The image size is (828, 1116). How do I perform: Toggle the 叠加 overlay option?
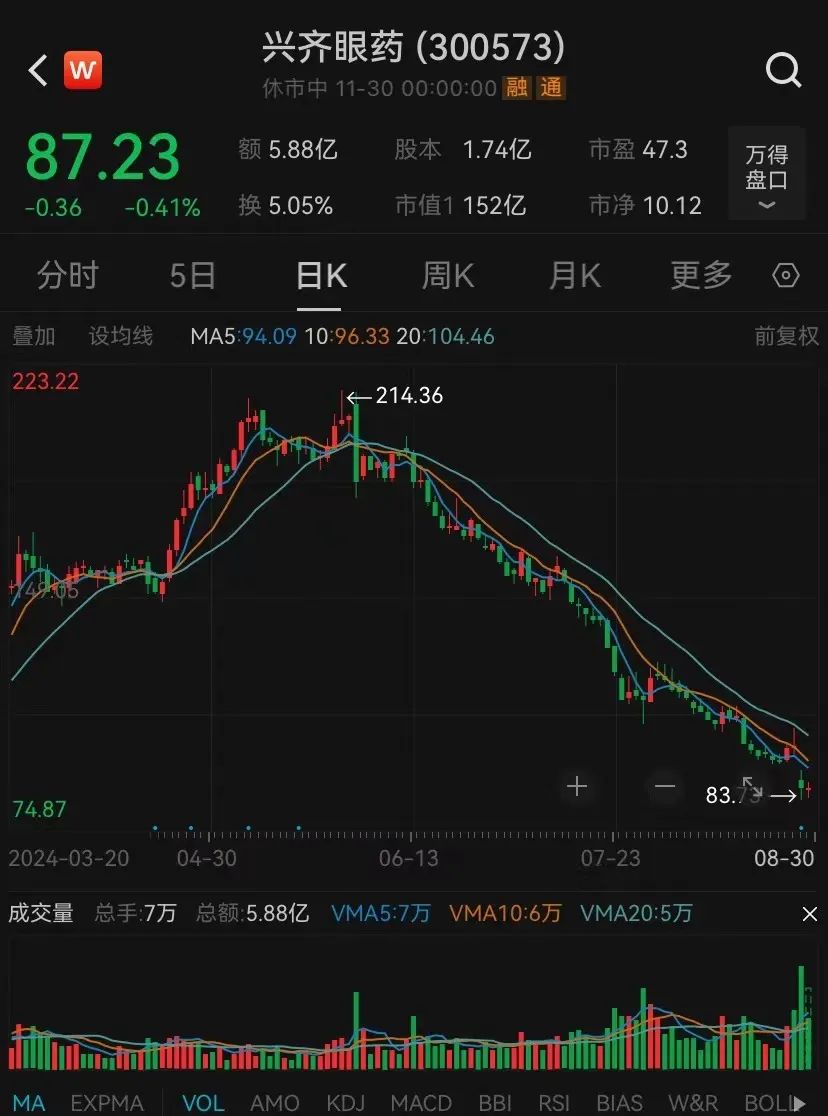click(33, 336)
